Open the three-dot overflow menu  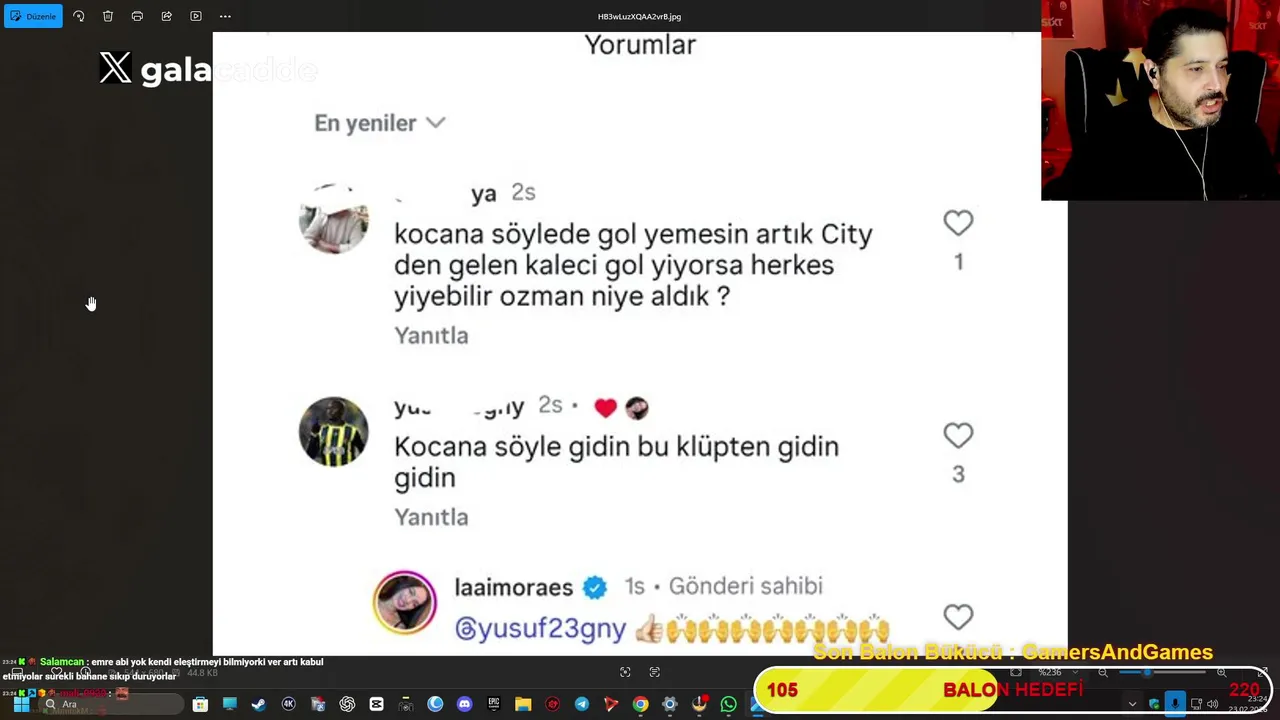[x=225, y=16]
